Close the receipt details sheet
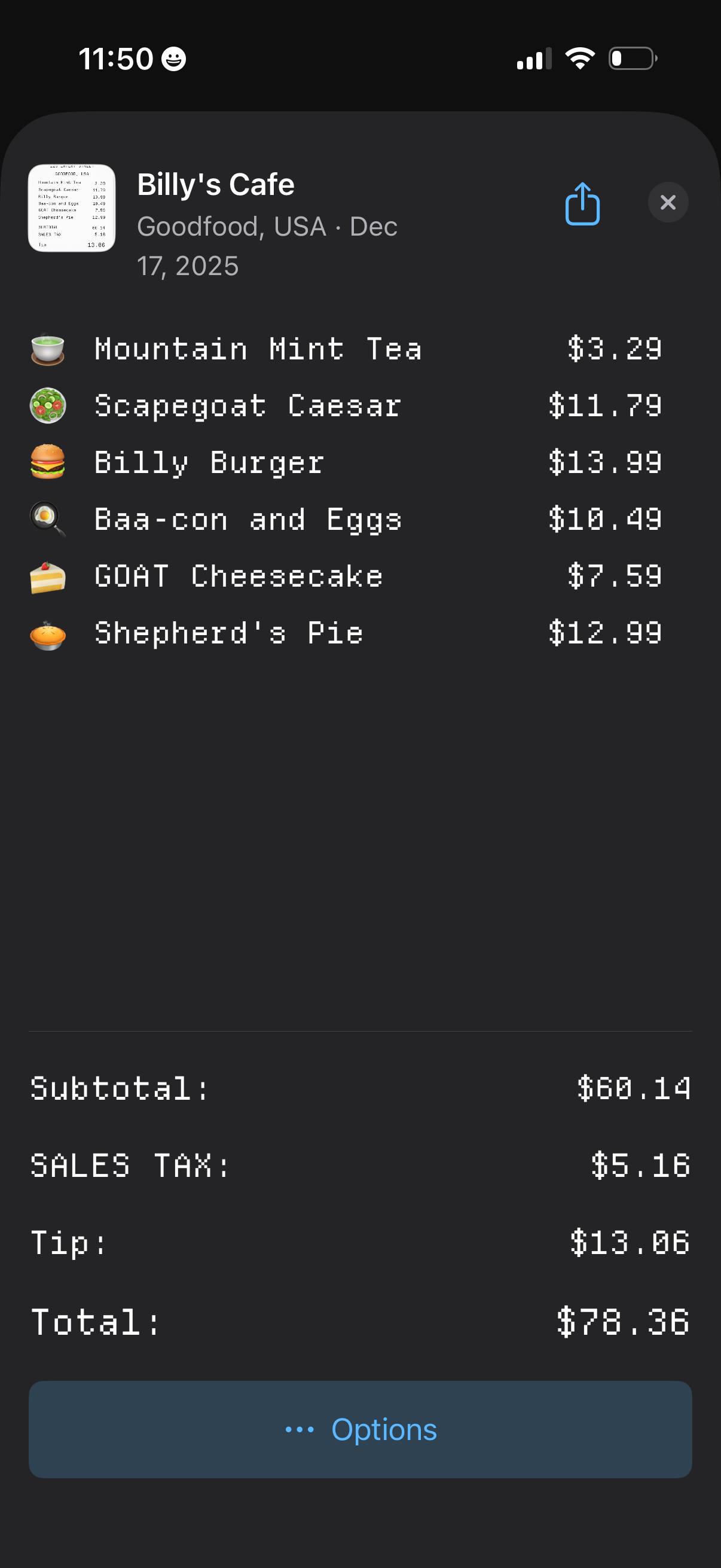Viewport: 721px width, 1568px height. [667, 202]
